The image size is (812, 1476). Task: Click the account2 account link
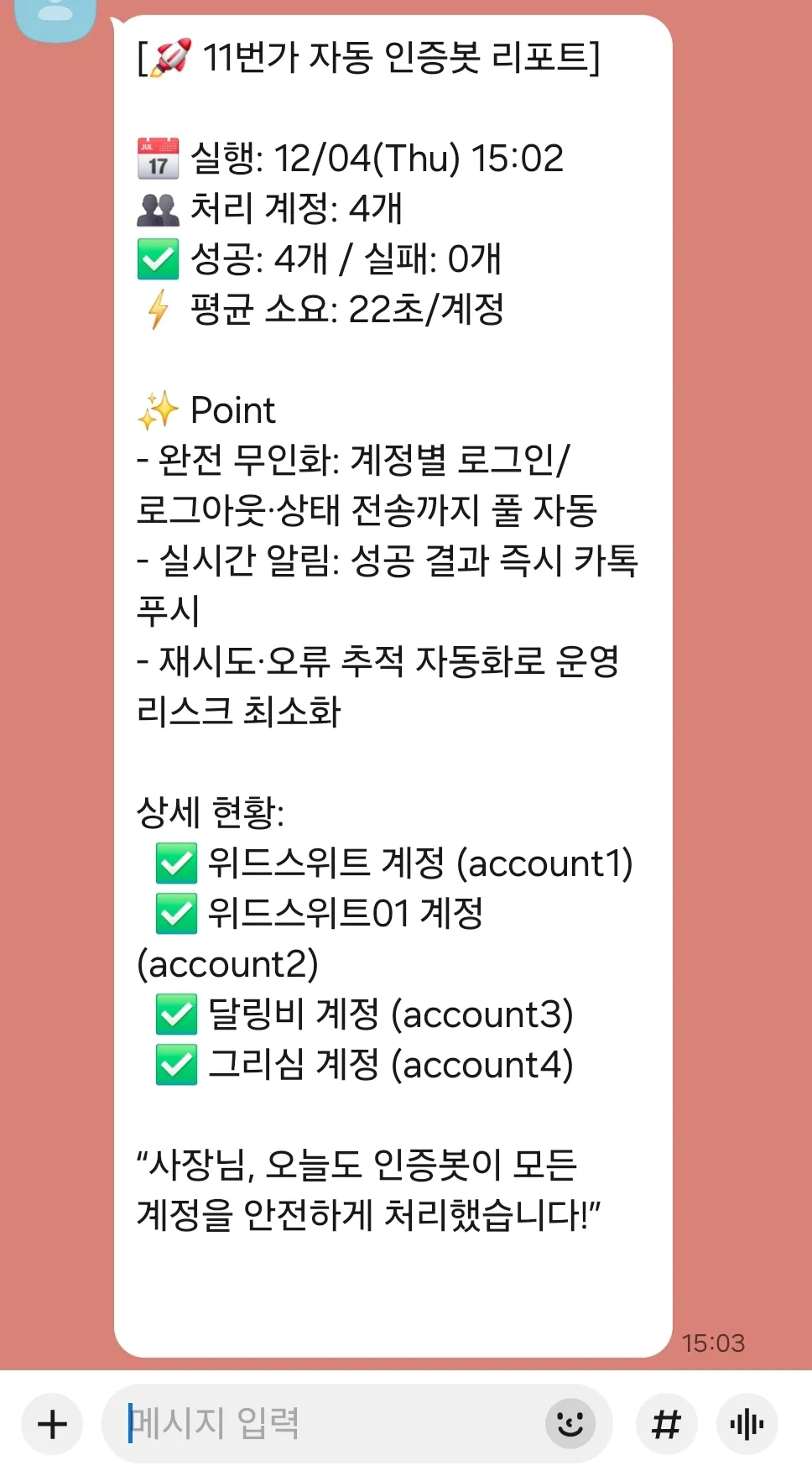[x=230, y=963]
